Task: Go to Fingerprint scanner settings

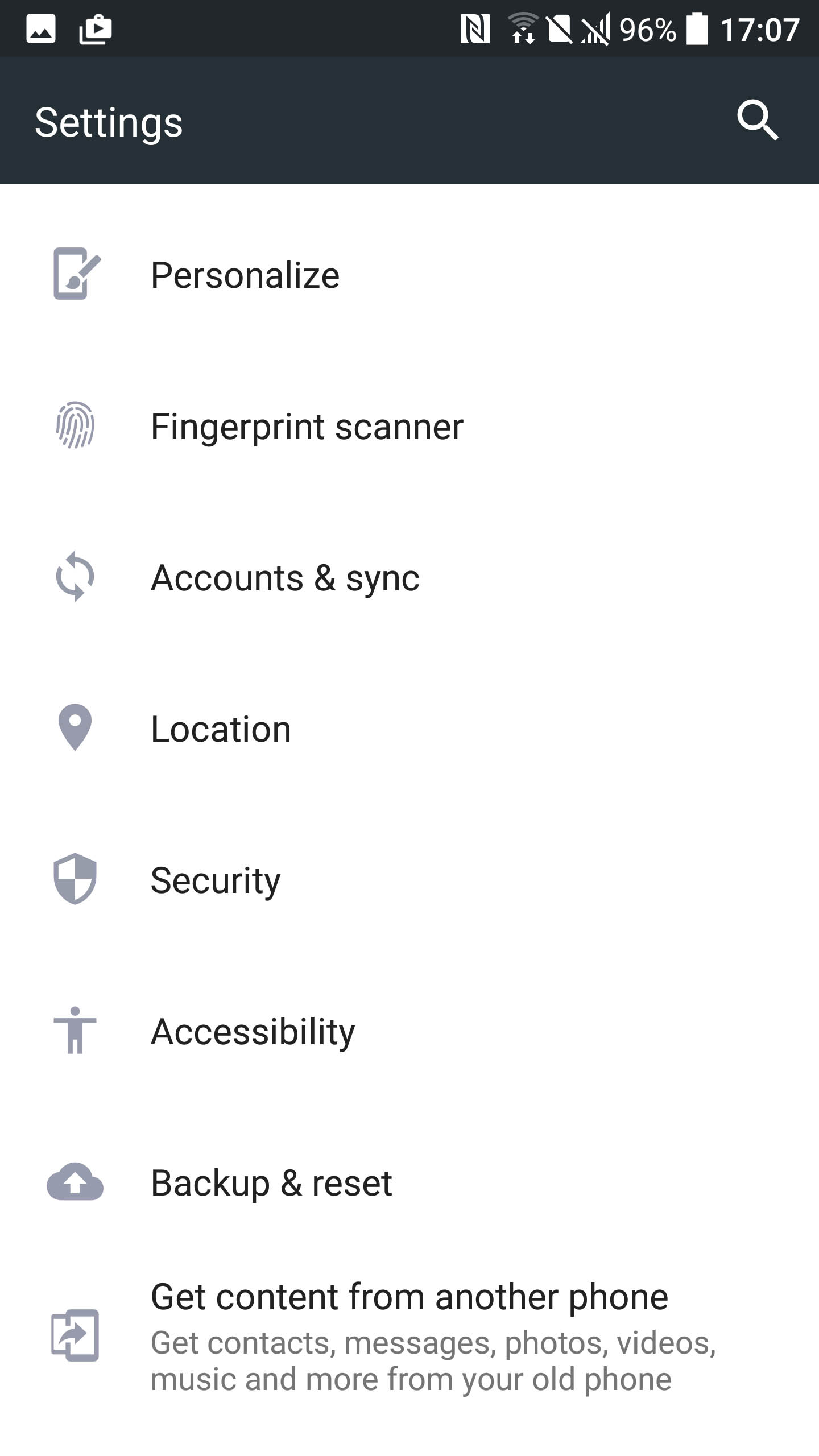Action: (409, 427)
